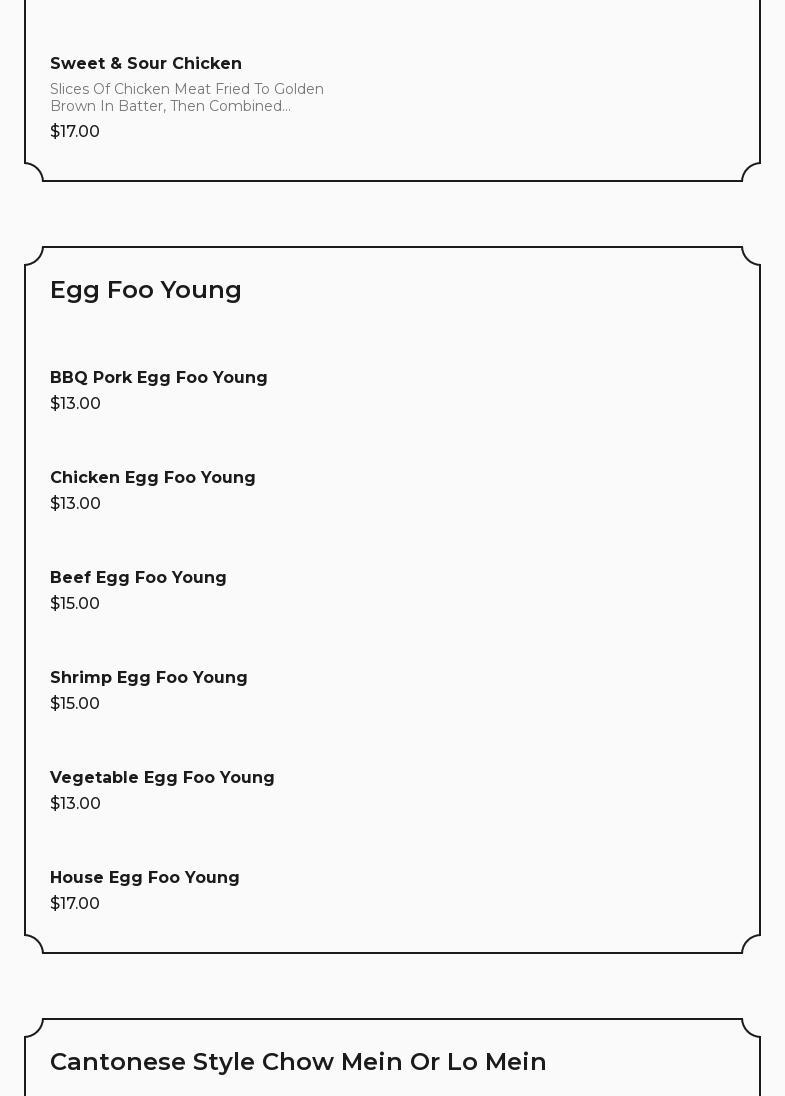Select BBQ Pork Egg Foo Young
This screenshot has height=1096, width=785.
click(159, 378)
